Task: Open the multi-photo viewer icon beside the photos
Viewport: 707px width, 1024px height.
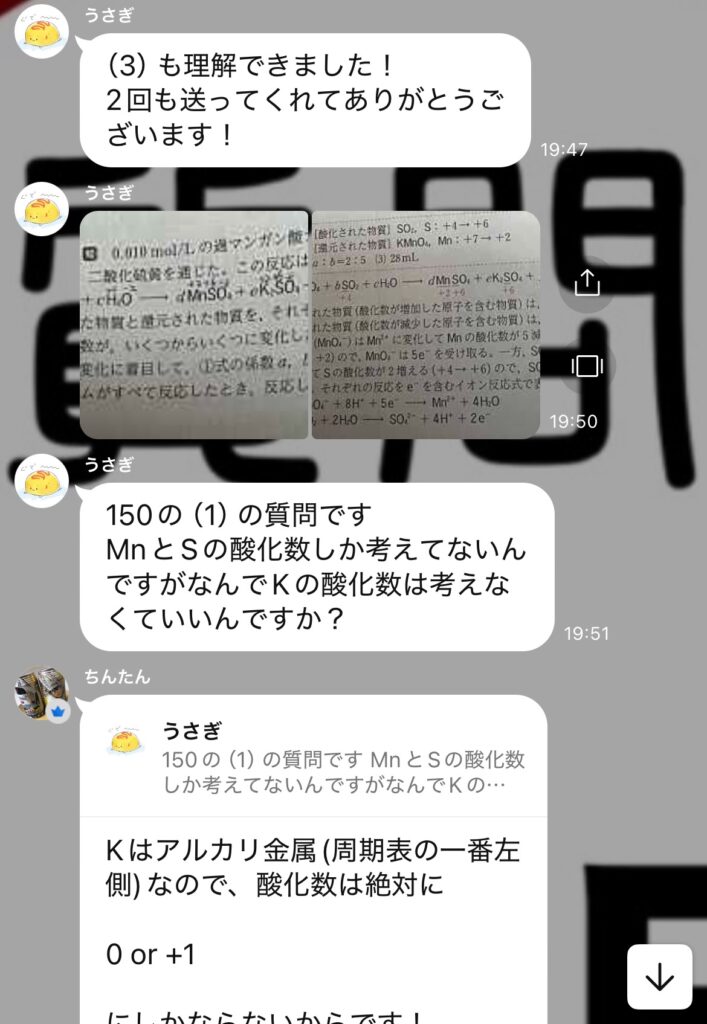Action: (x=587, y=366)
